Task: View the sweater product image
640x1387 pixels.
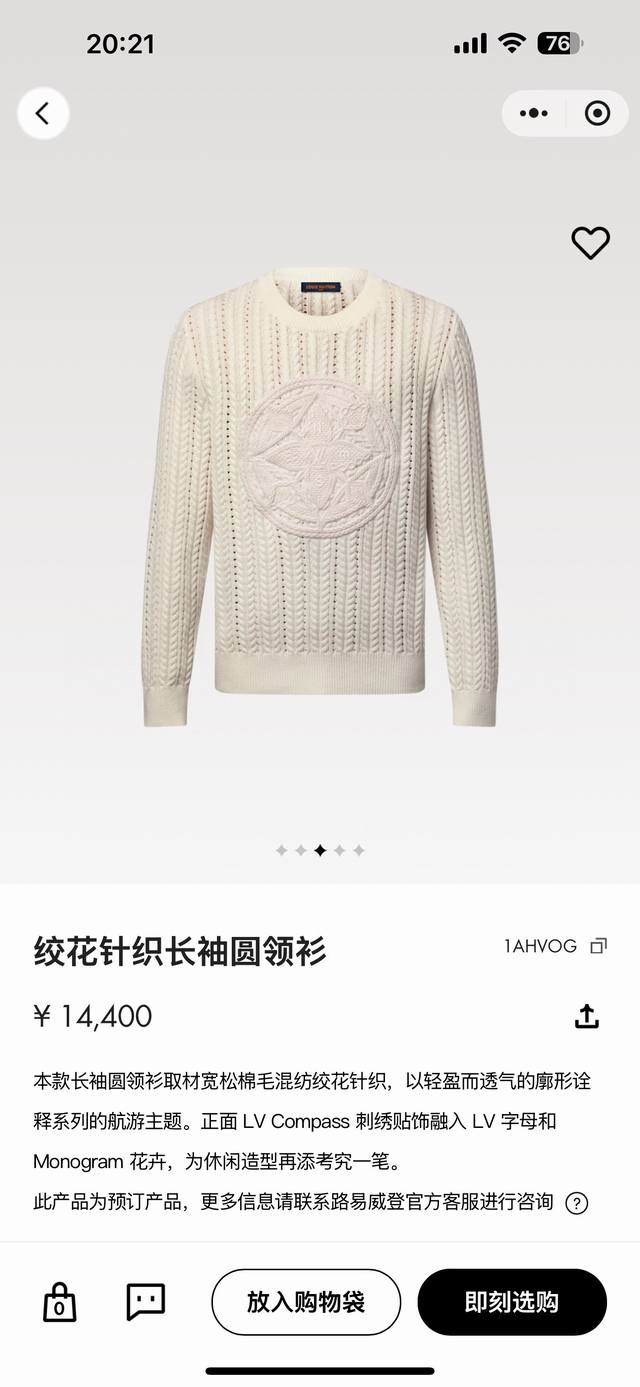Action: 319,496
